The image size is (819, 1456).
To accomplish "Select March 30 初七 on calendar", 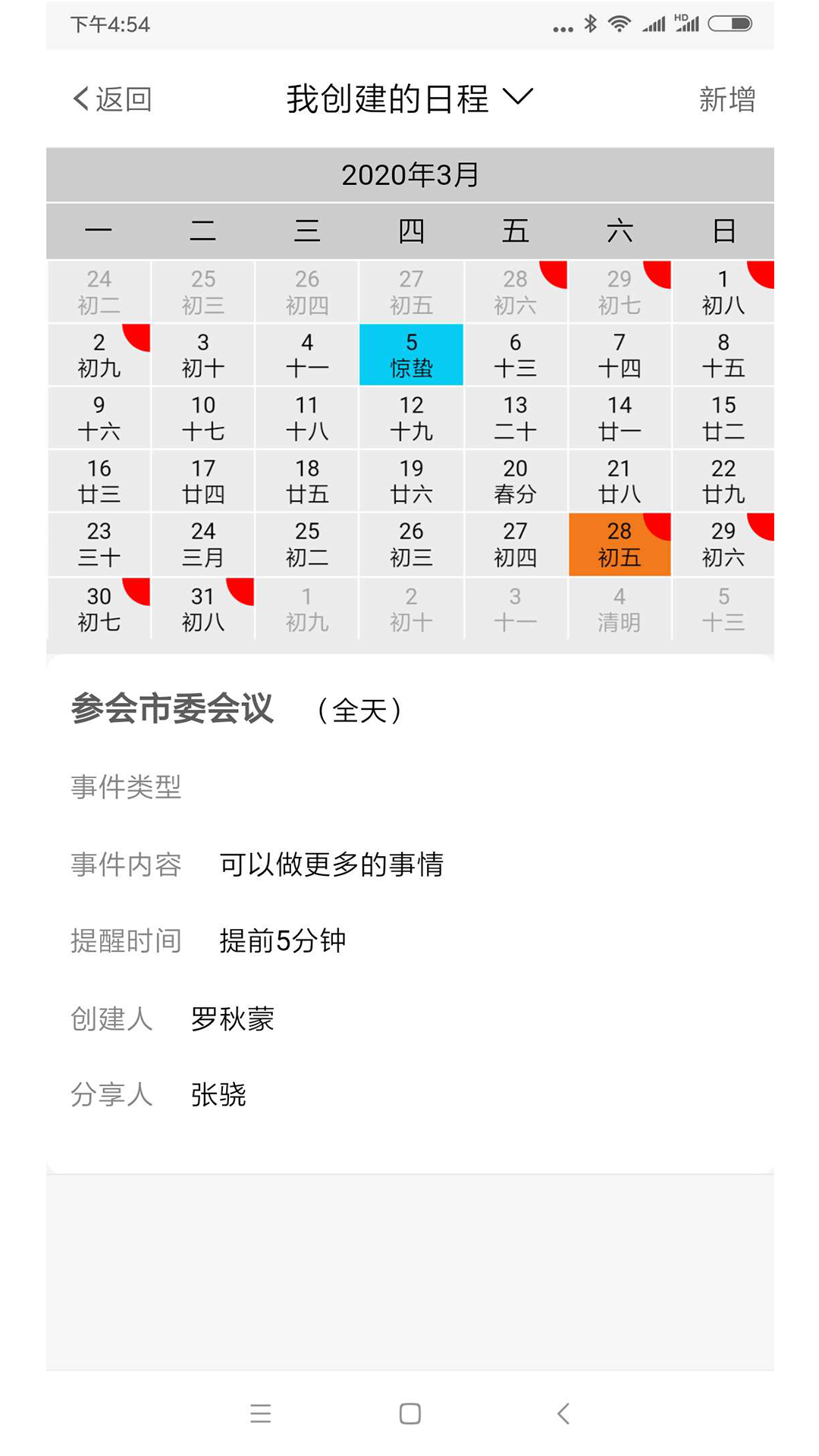I will click(x=99, y=608).
